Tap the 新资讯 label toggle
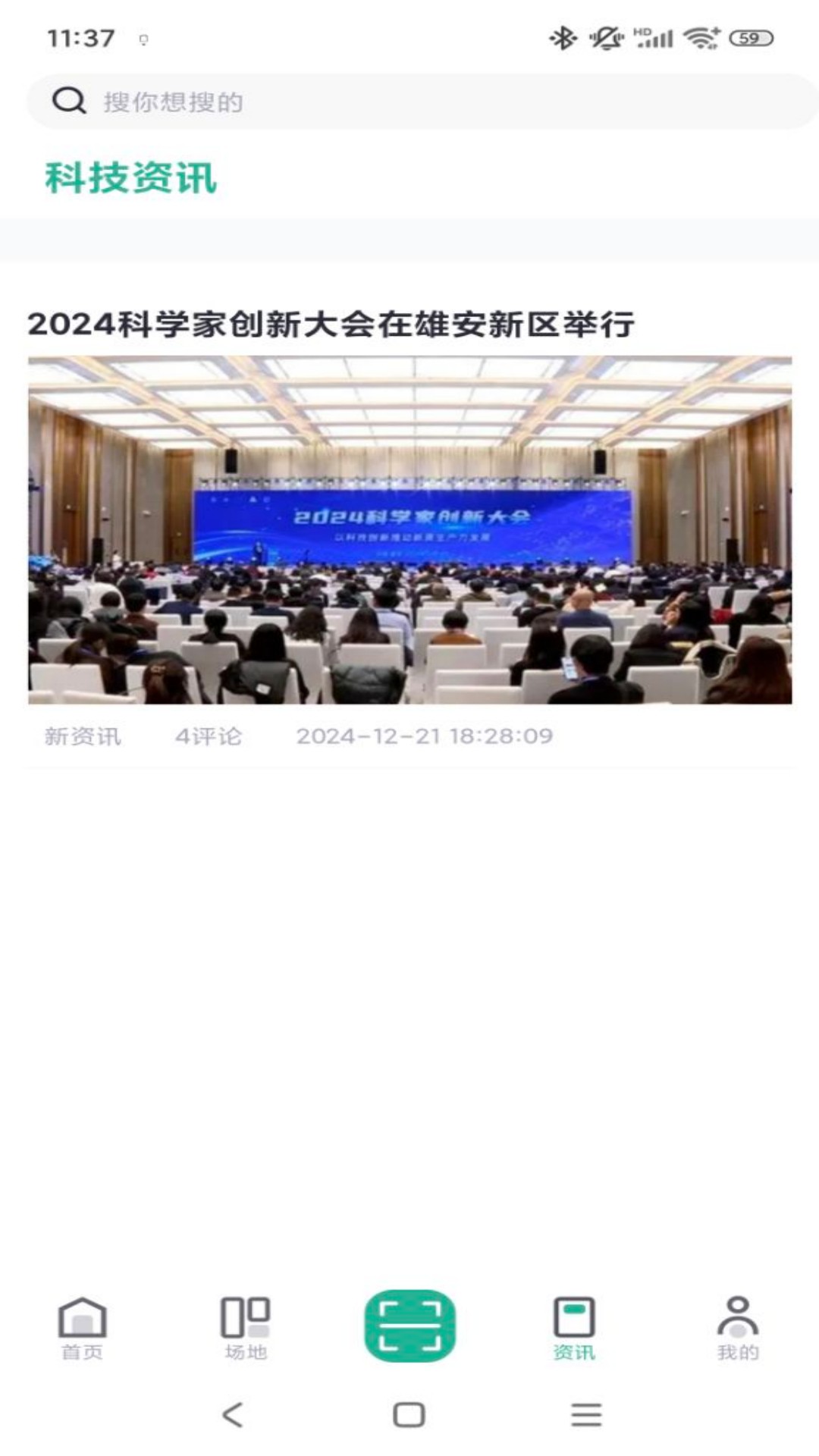 coord(83,736)
